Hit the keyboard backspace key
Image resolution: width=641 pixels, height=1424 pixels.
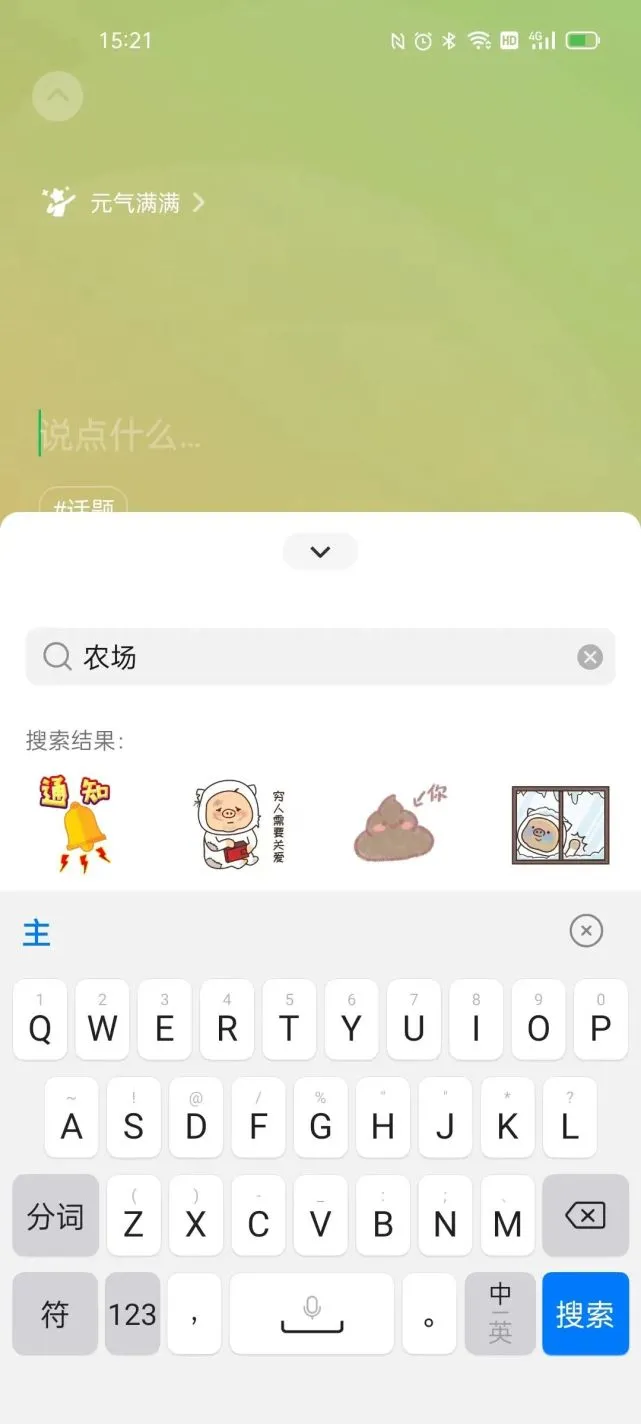coord(585,1216)
